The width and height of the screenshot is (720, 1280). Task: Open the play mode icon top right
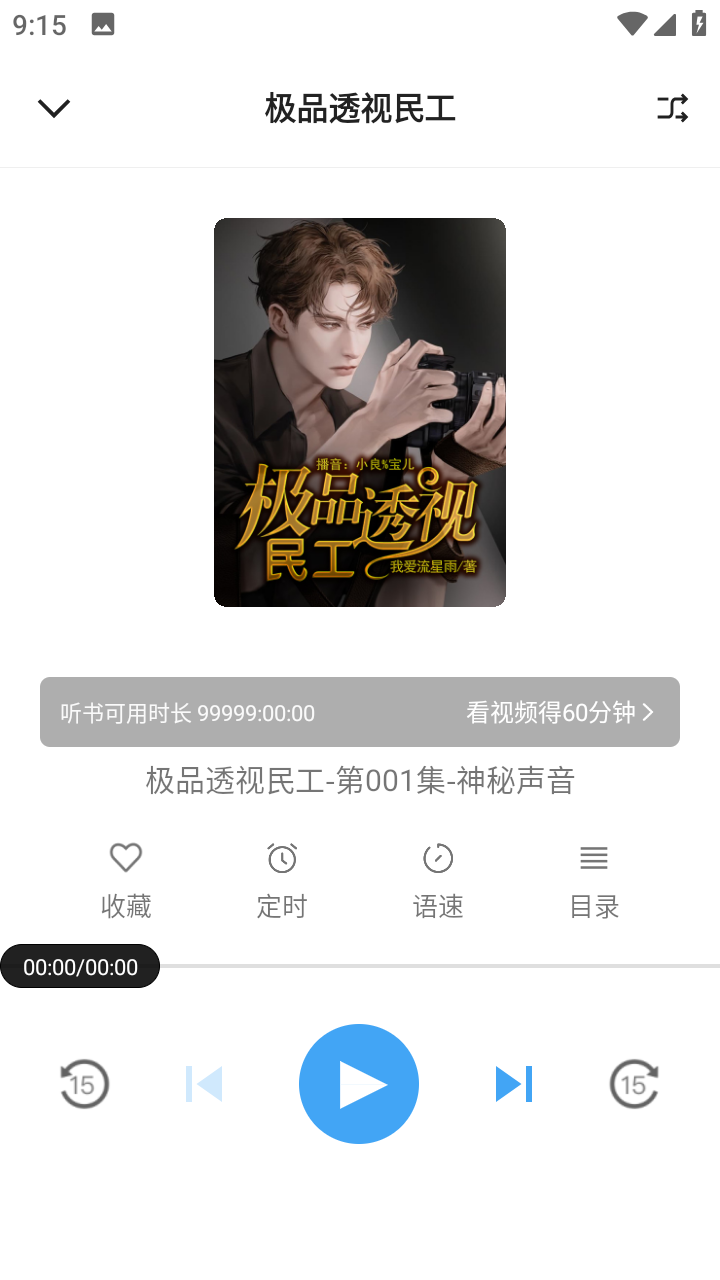tap(670, 108)
